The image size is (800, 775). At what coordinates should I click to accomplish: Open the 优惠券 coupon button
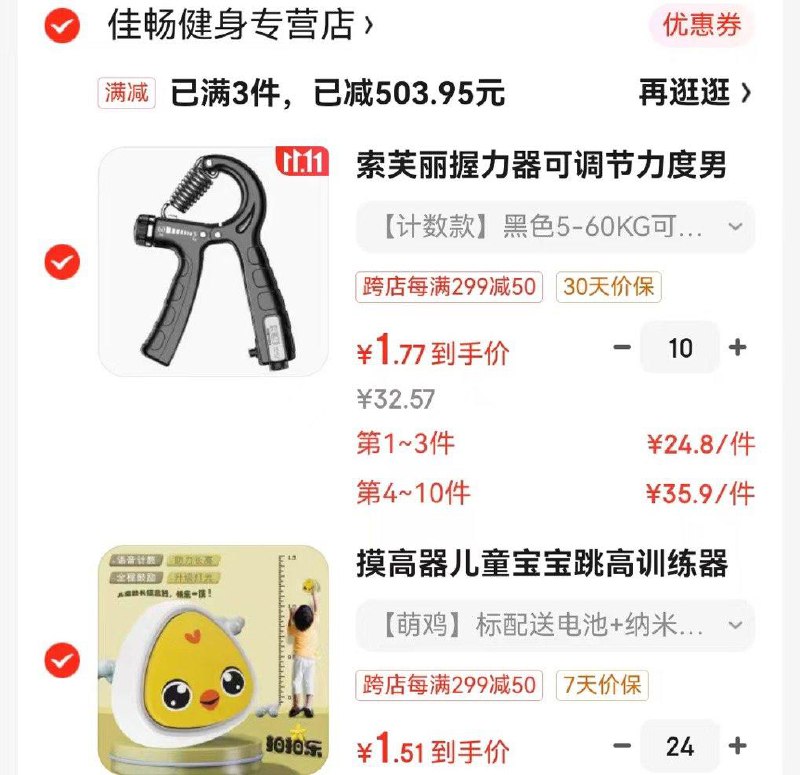click(702, 24)
